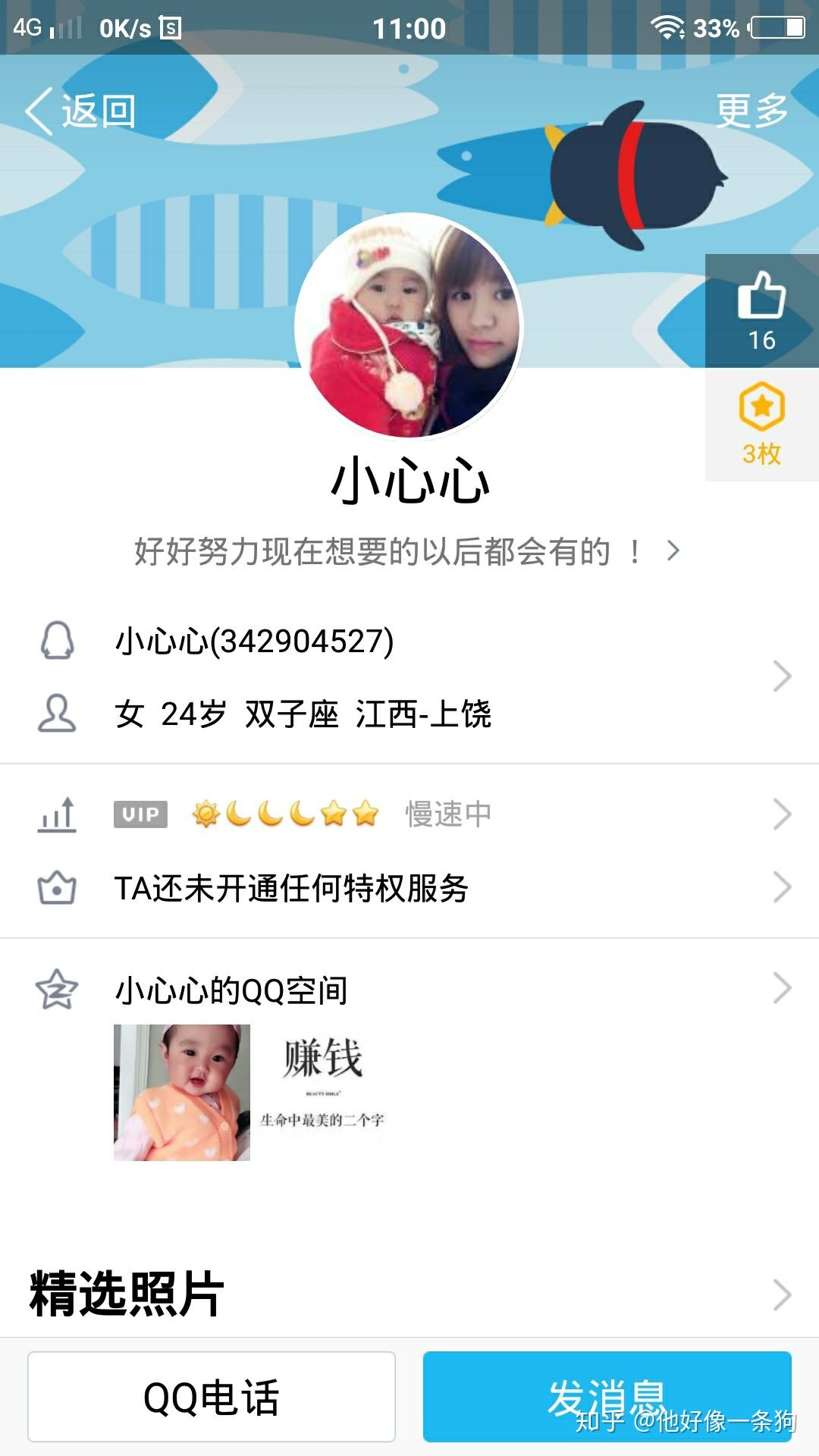Open the round profile avatar photo
The height and width of the screenshot is (1456, 819).
(409, 326)
